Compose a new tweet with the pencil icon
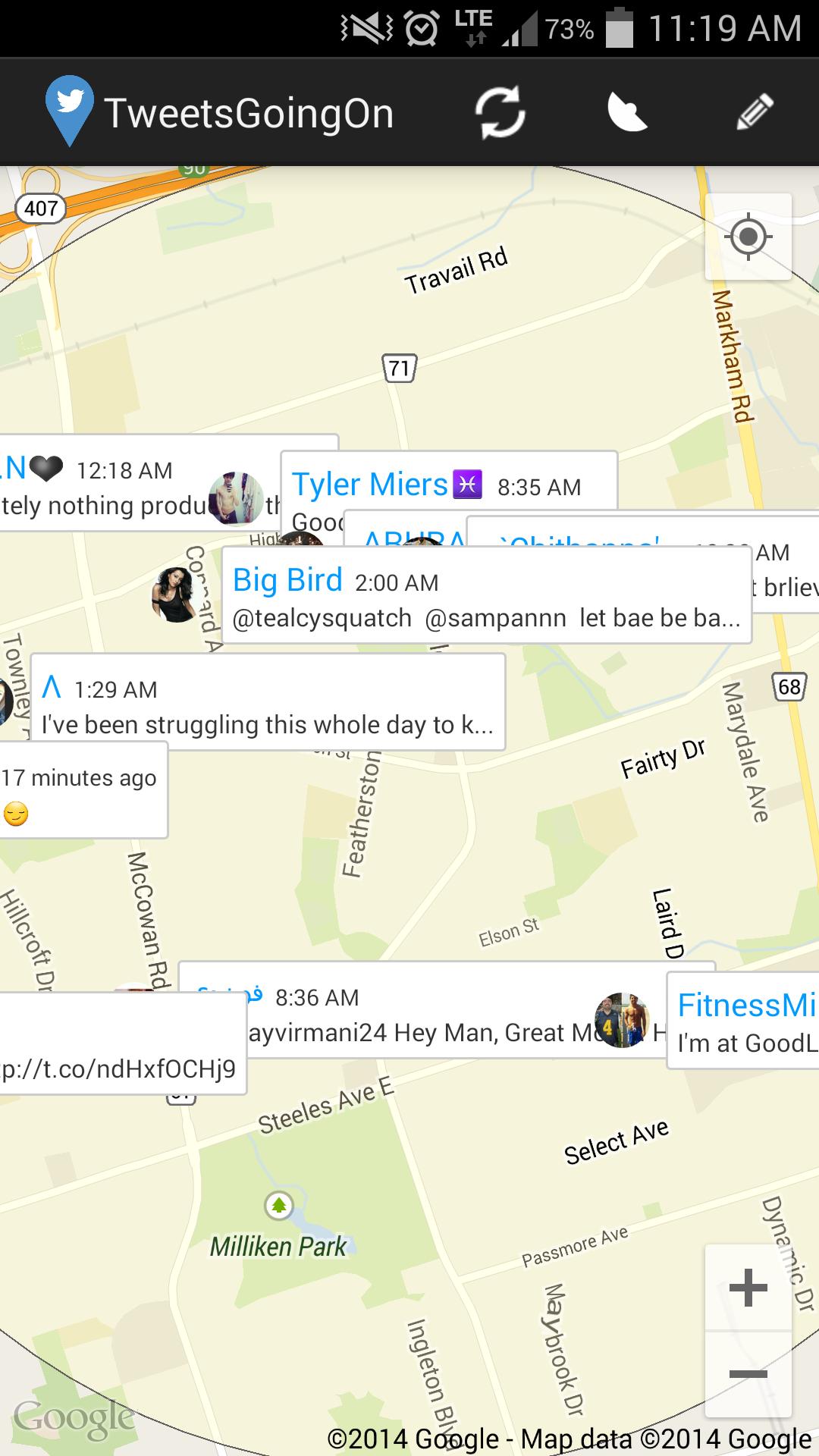Image resolution: width=819 pixels, height=1456 pixels. 755,113
